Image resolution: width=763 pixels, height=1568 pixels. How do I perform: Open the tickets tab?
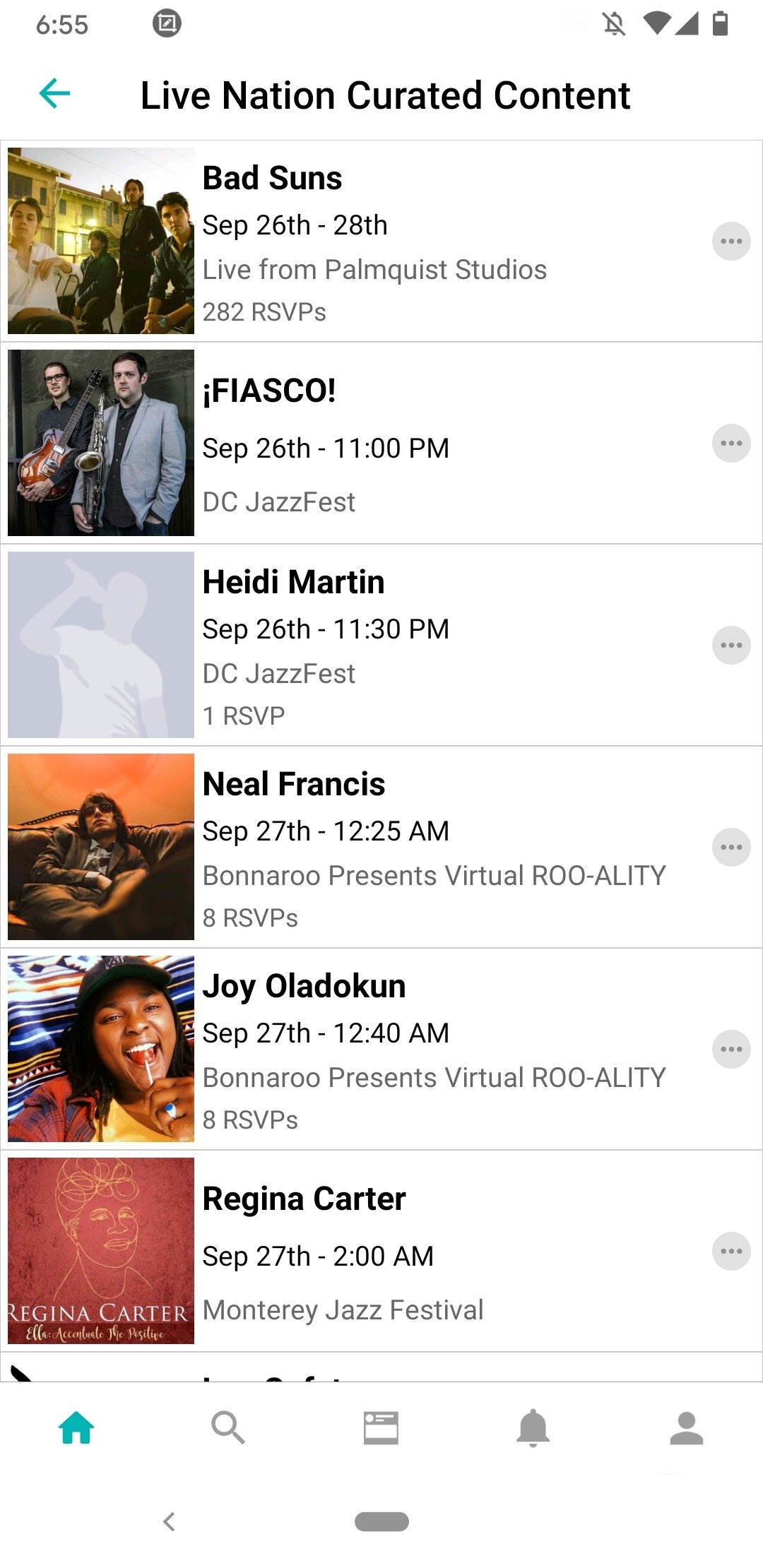(381, 1428)
